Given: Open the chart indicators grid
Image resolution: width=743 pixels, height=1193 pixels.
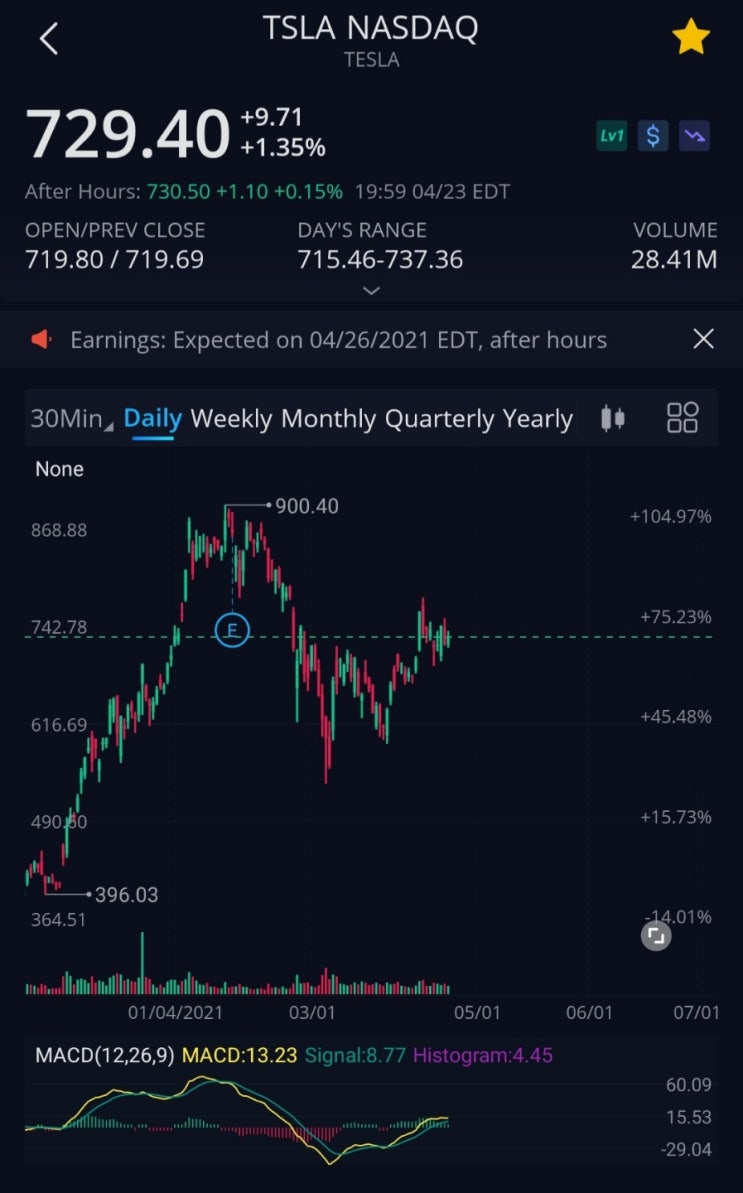Looking at the screenshot, I should [x=682, y=418].
